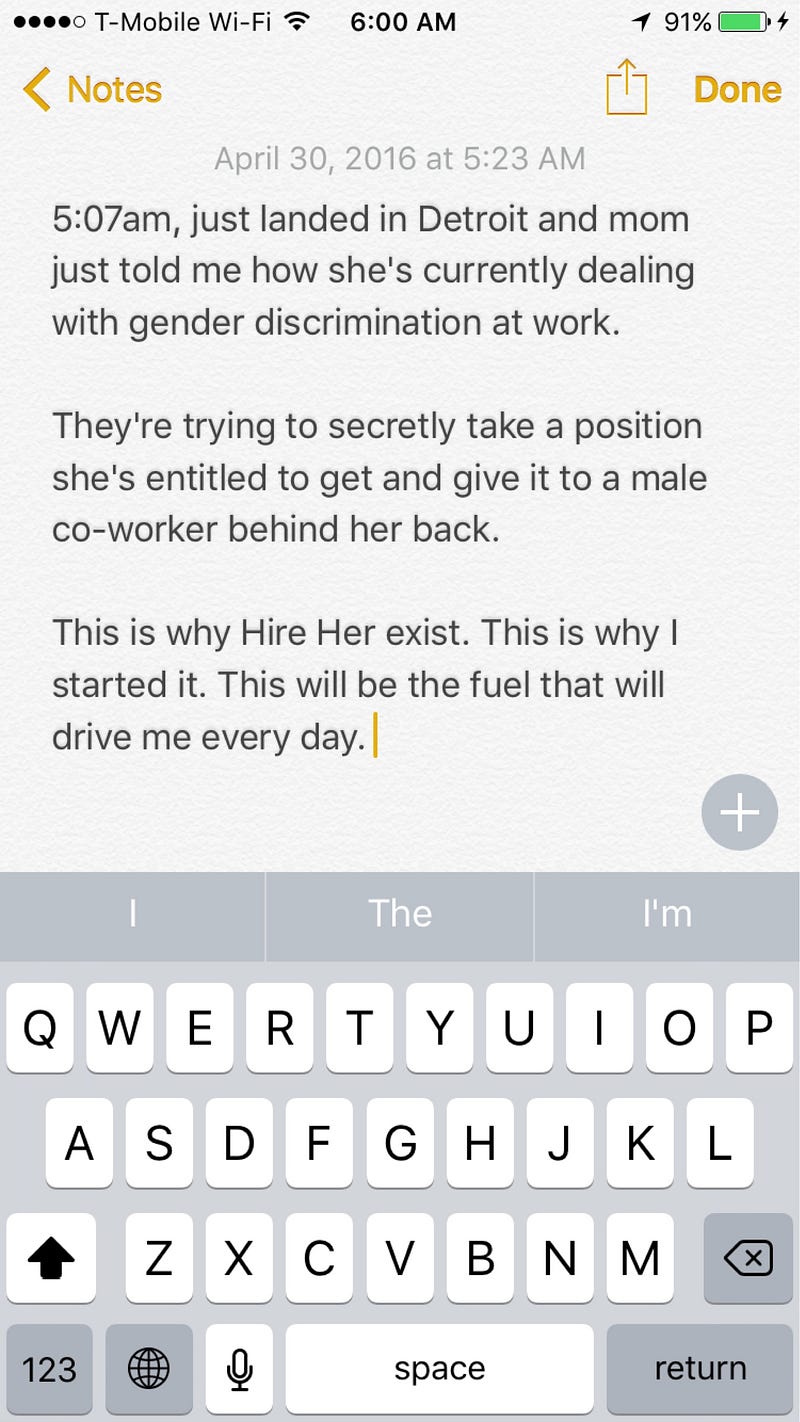Viewport: 800px width, 1422px height.
Task: Insert the suggestion "I'm"
Action: pos(667,914)
